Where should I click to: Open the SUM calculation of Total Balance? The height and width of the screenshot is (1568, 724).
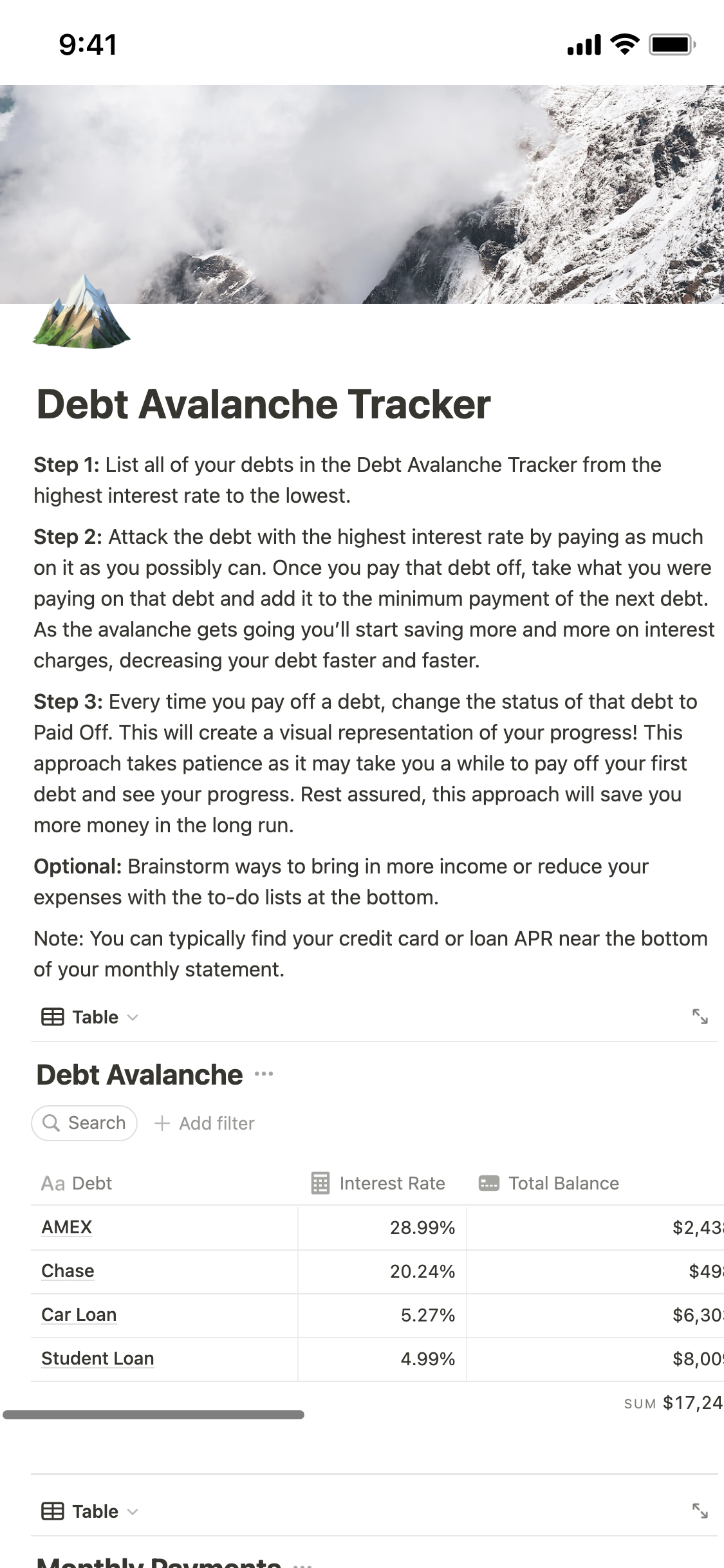pos(673,1403)
